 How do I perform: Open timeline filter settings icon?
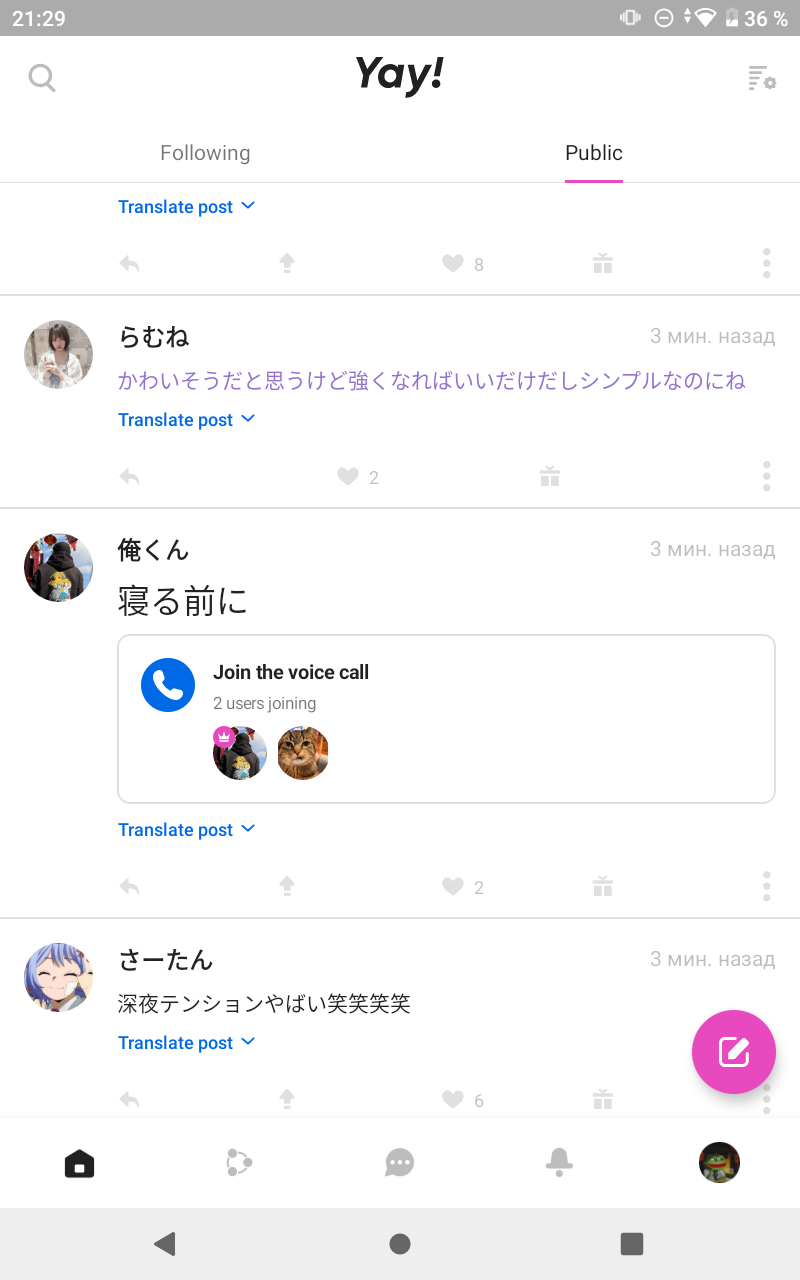click(761, 78)
